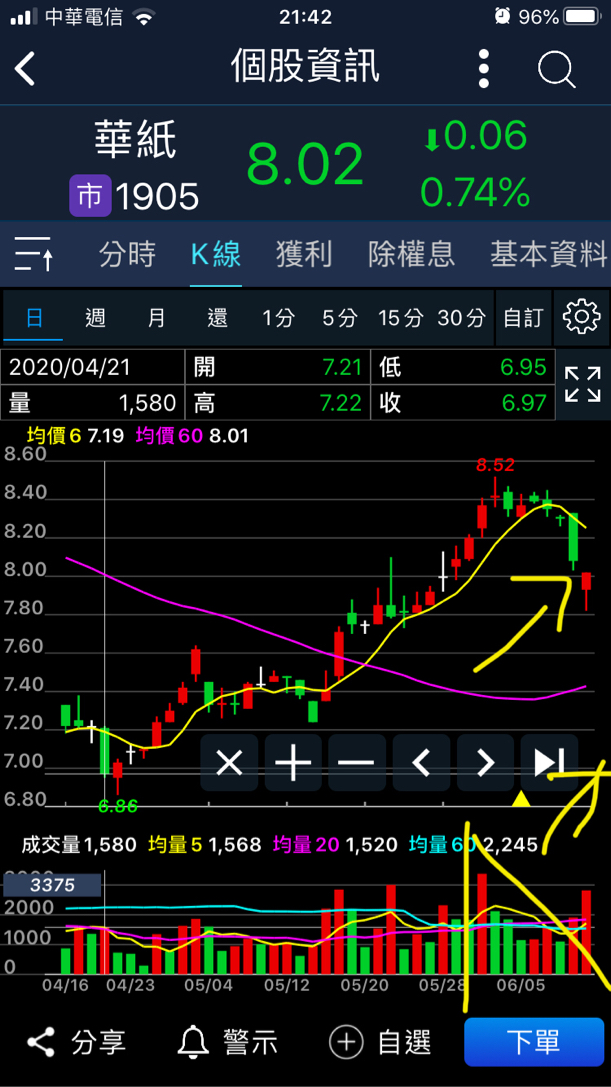Image resolution: width=611 pixels, height=1087 pixels.
Task: Select the 30分 chart interval
Action: click(461, 318)
